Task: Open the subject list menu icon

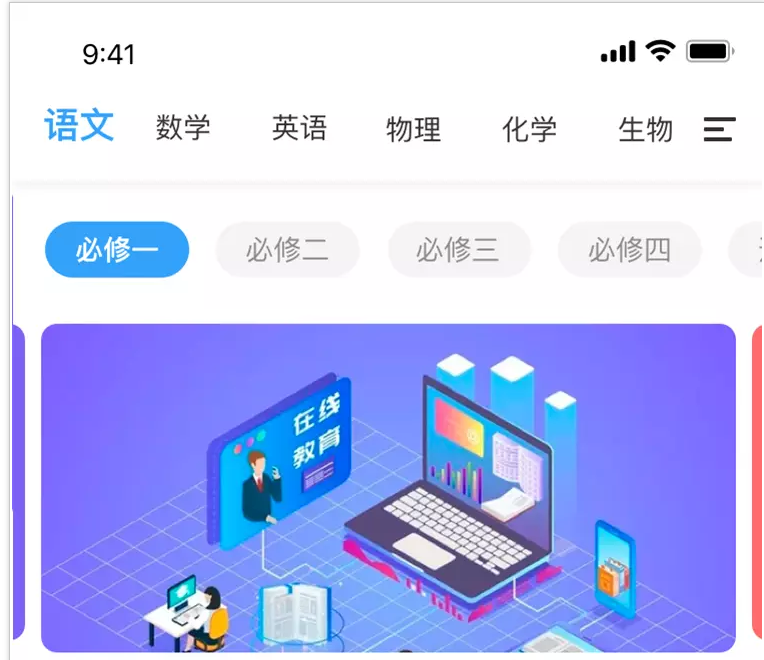Action: (x=719, y=129)
